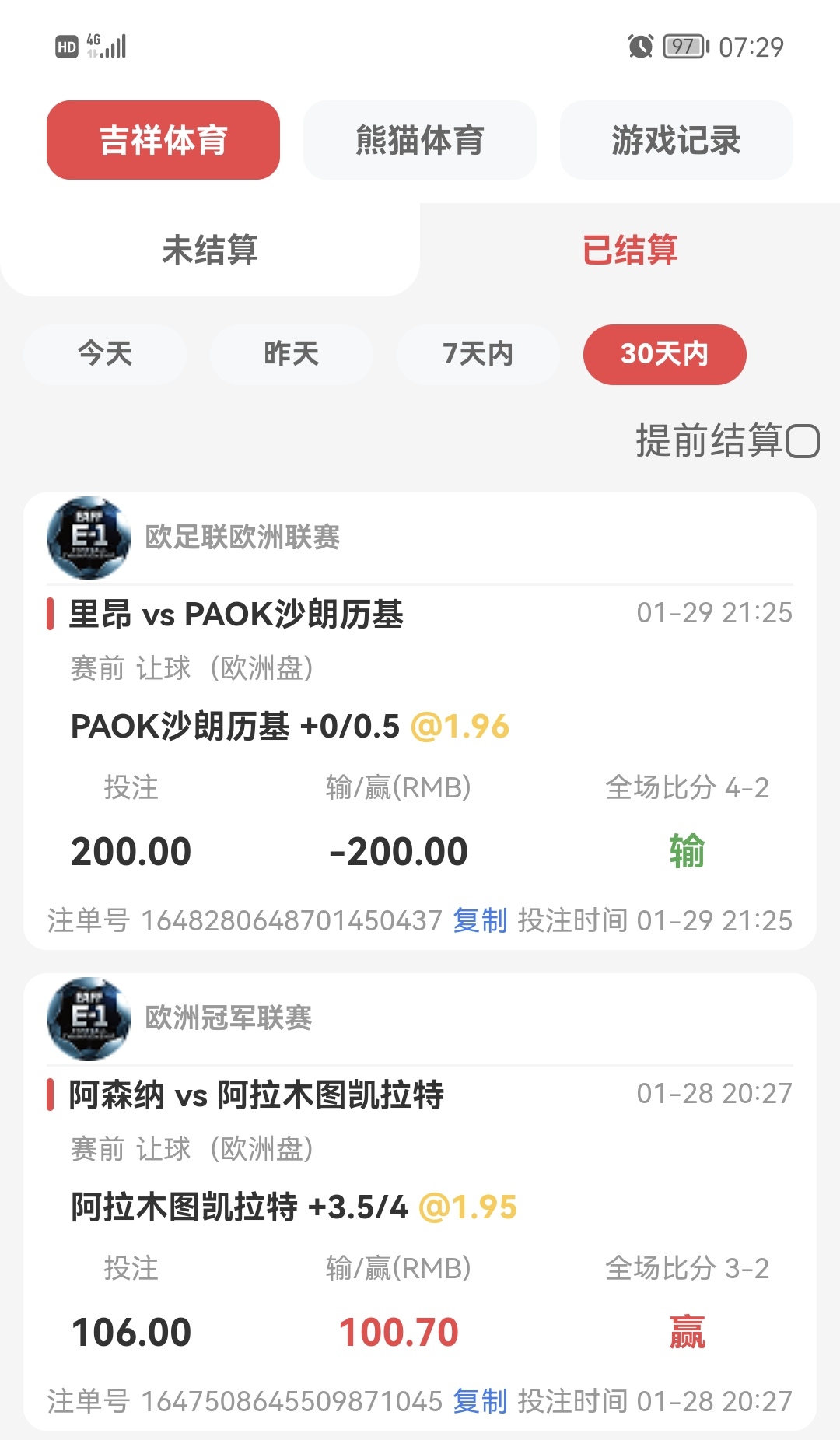Viewport: 840px width, 1440px height.
Task: Open the 阿森纳 vs 阿拉木图凯拉特 bet card
Action: click(x=257, y=1095)
